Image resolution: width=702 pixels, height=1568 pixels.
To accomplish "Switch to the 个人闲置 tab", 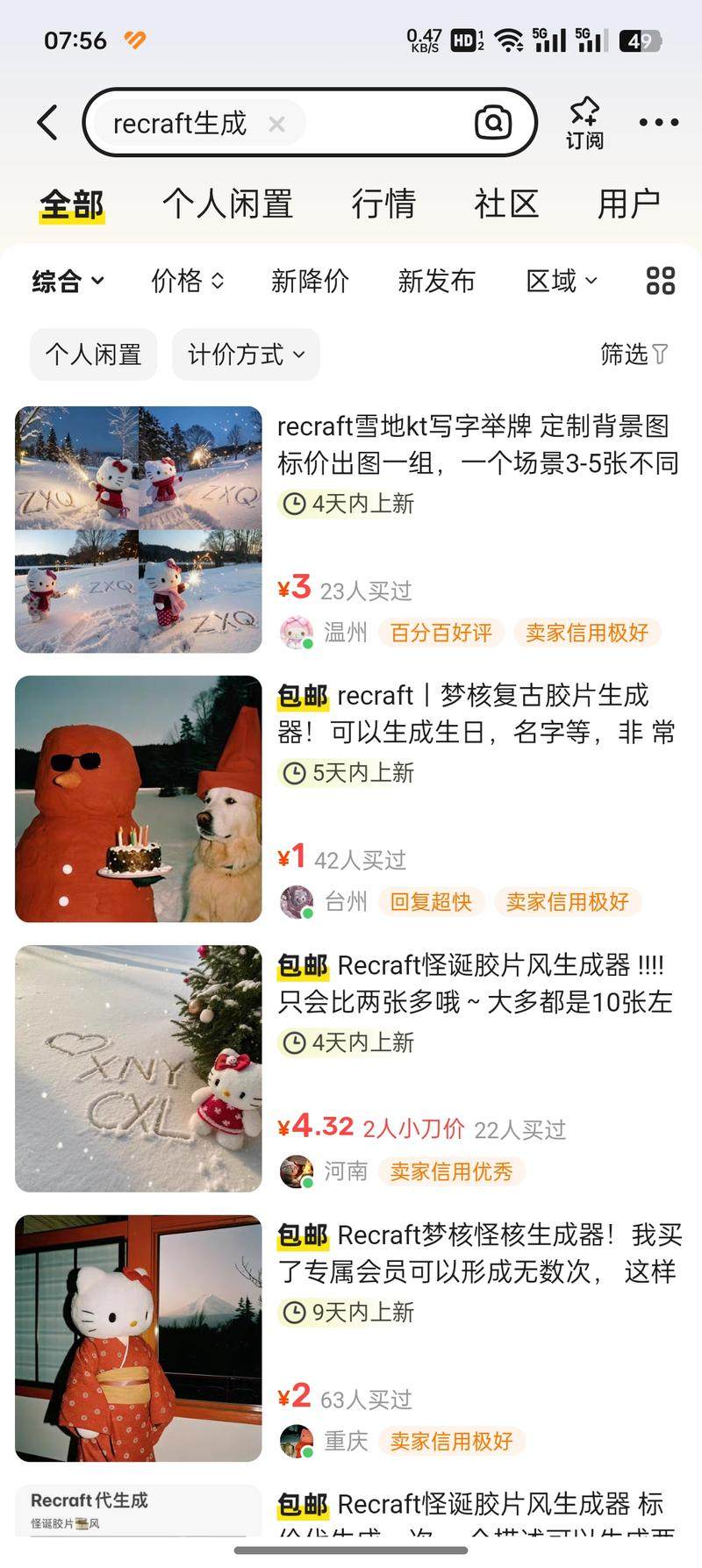I will pos(227,204).
